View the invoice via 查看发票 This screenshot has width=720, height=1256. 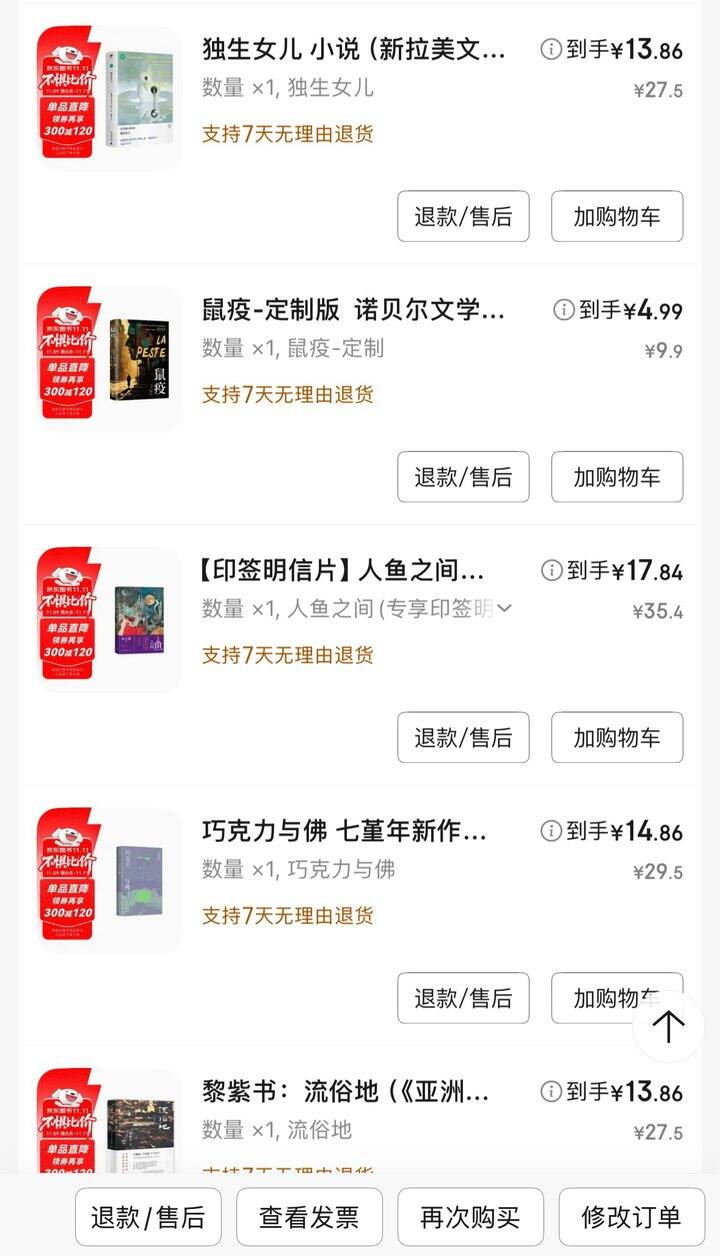(309, 1217)
